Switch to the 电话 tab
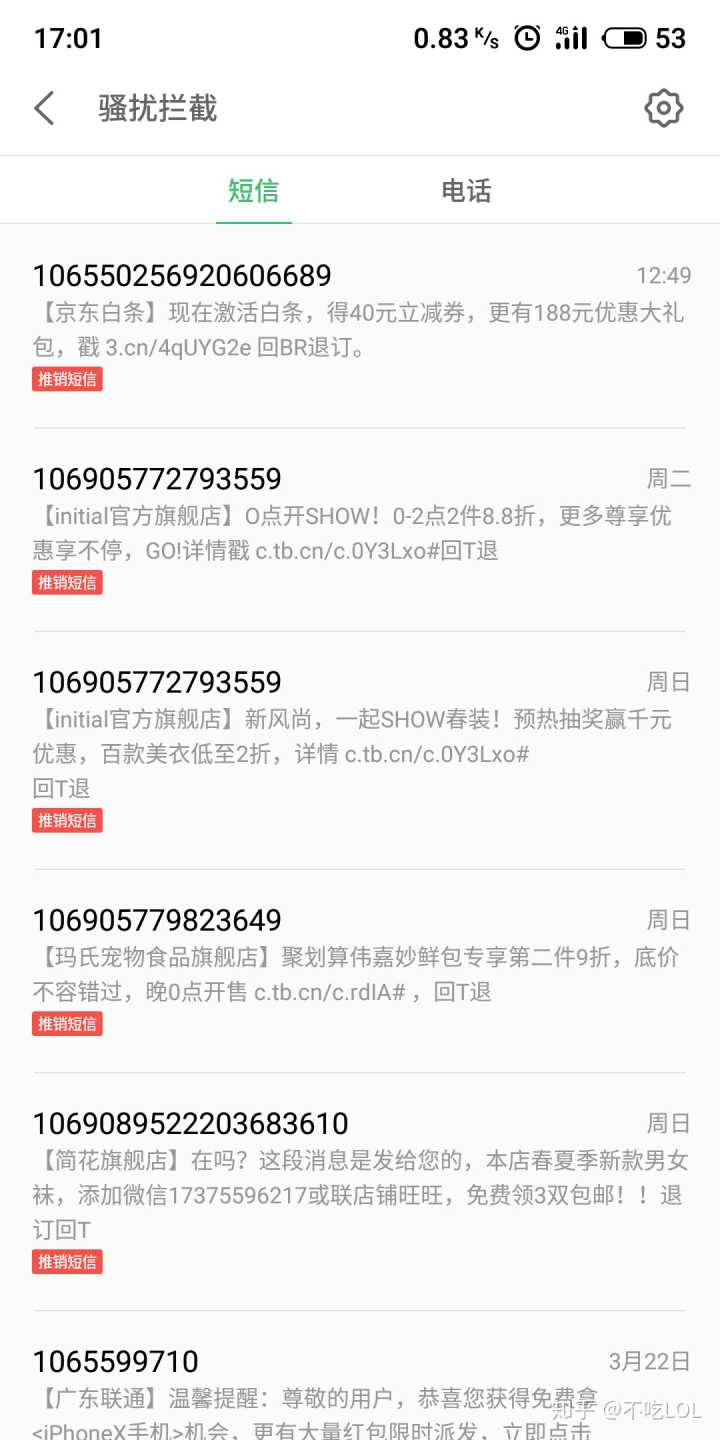Viewport: 720px width, 1440px height. click(466, 190)
